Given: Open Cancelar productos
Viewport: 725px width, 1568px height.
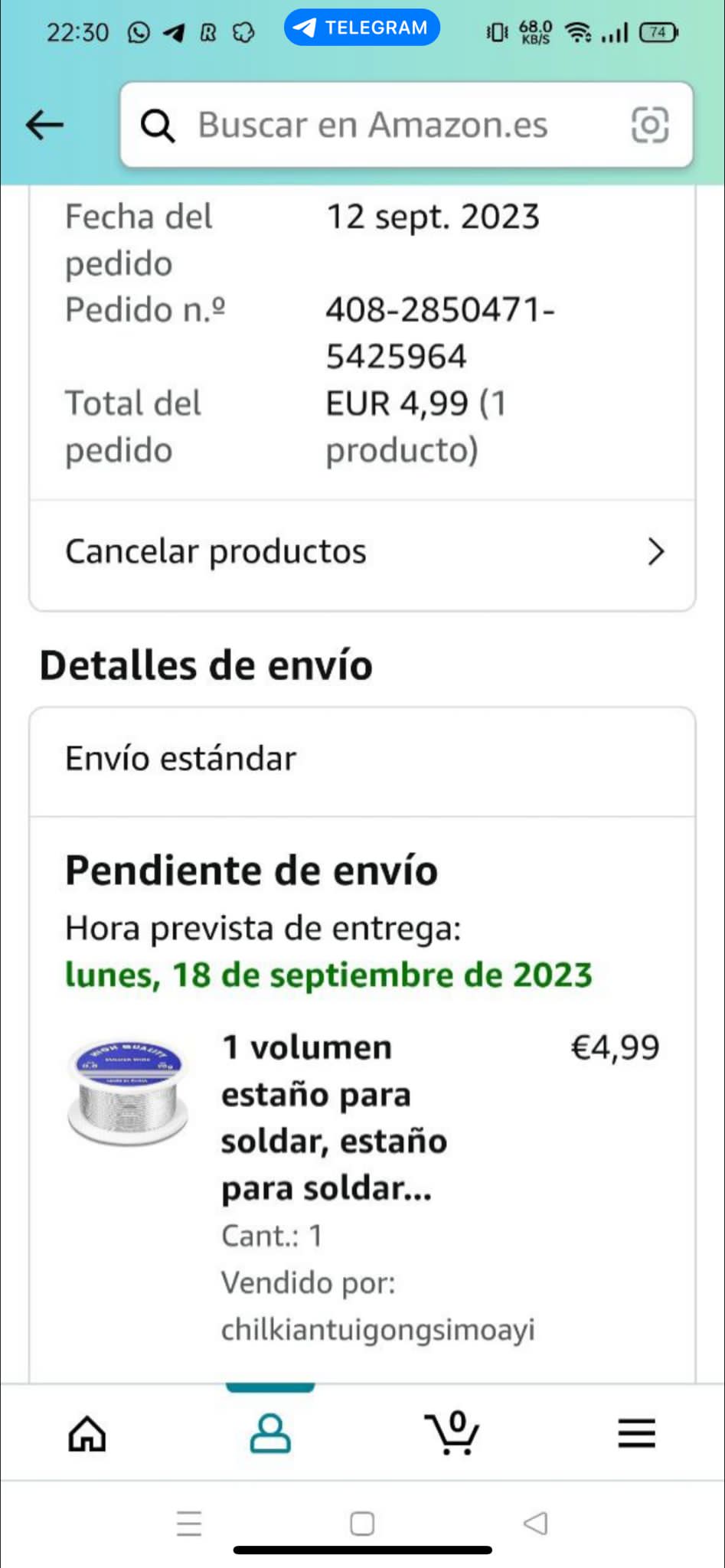Looking at the screenshot, I should (362, 552).
